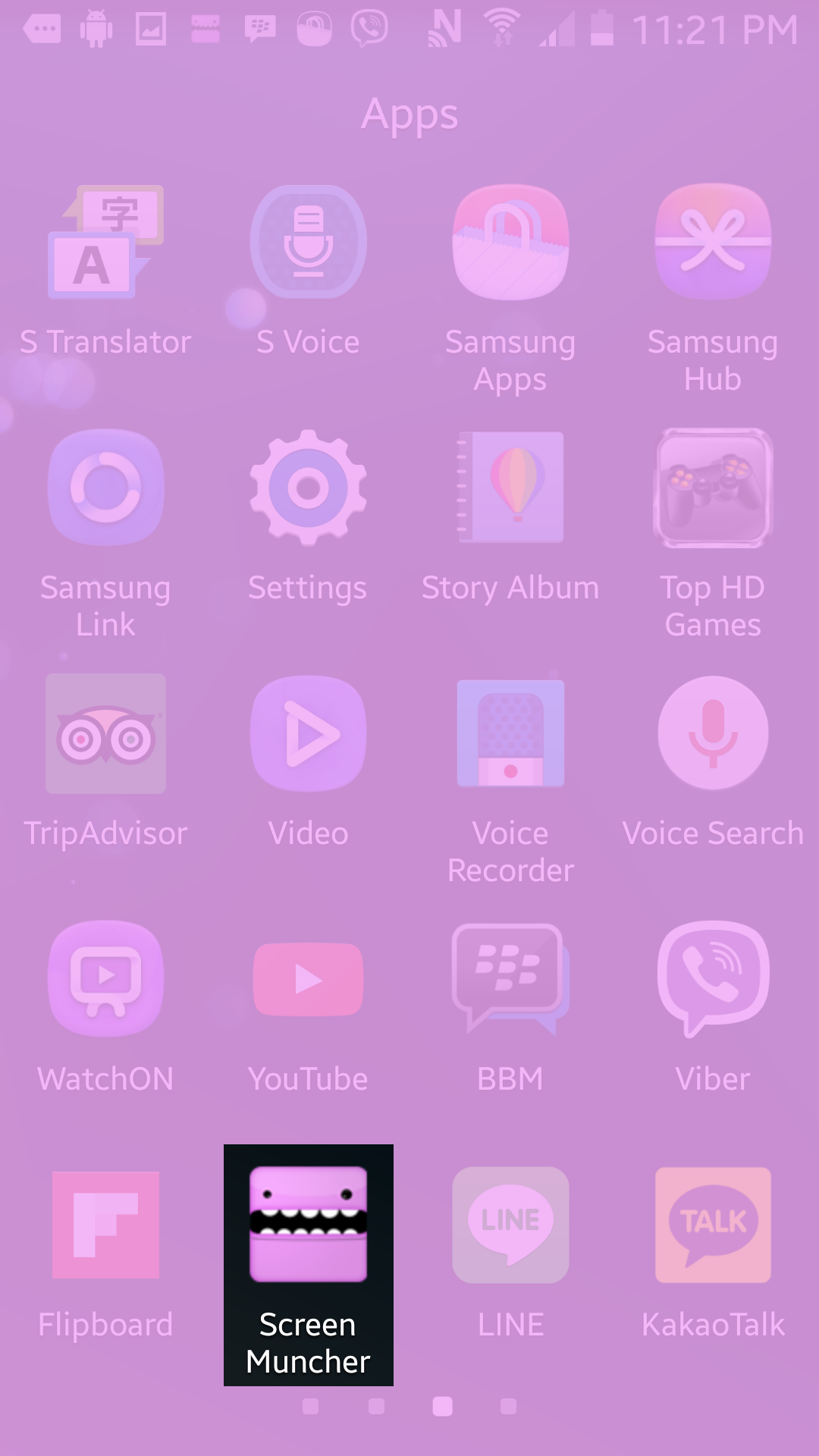Open Samsung Link
The height and width of the screenshot is (1456, 819).
pos(105,488)
